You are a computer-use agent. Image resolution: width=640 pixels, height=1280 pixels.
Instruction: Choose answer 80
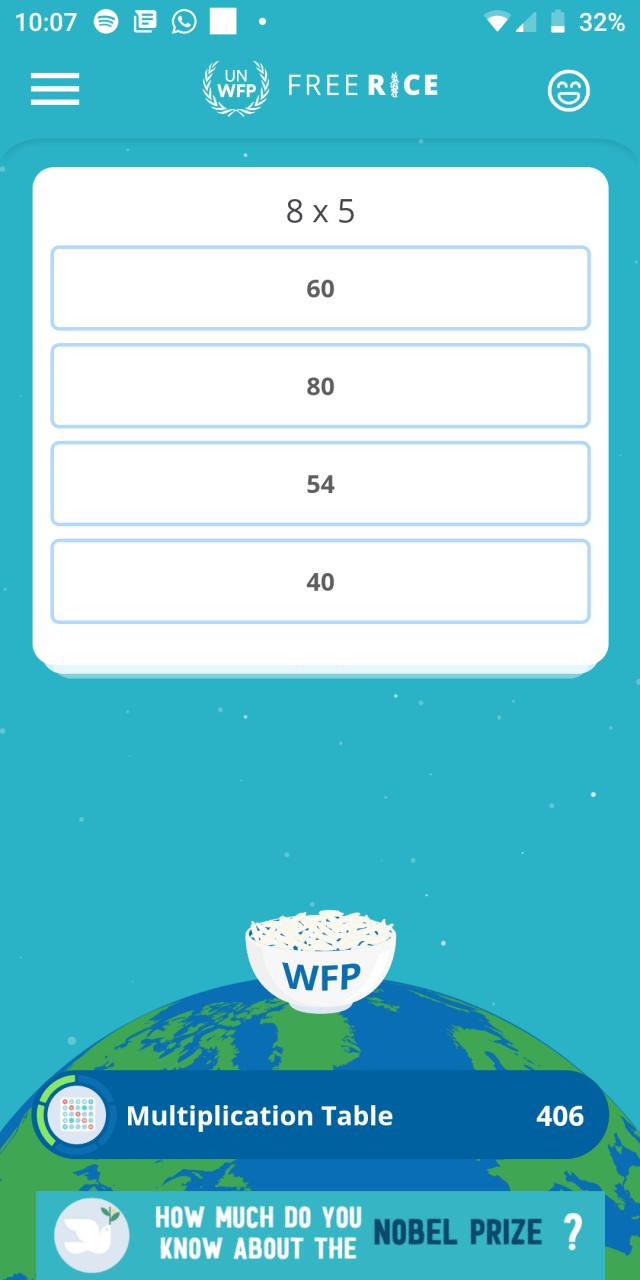pyautogui.click(x=320, y=386)
